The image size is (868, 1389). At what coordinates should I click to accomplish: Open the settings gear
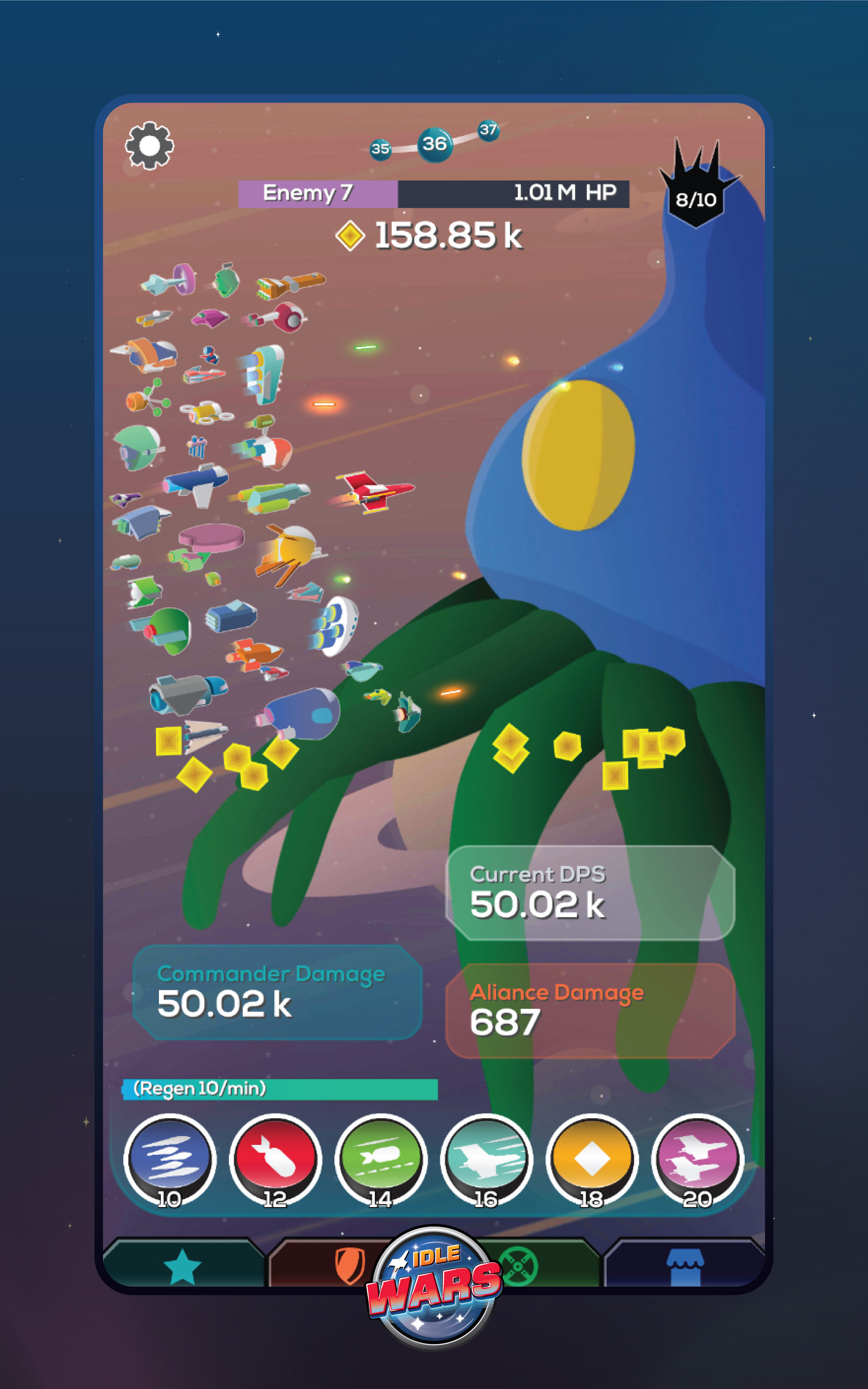coord(149,146)
